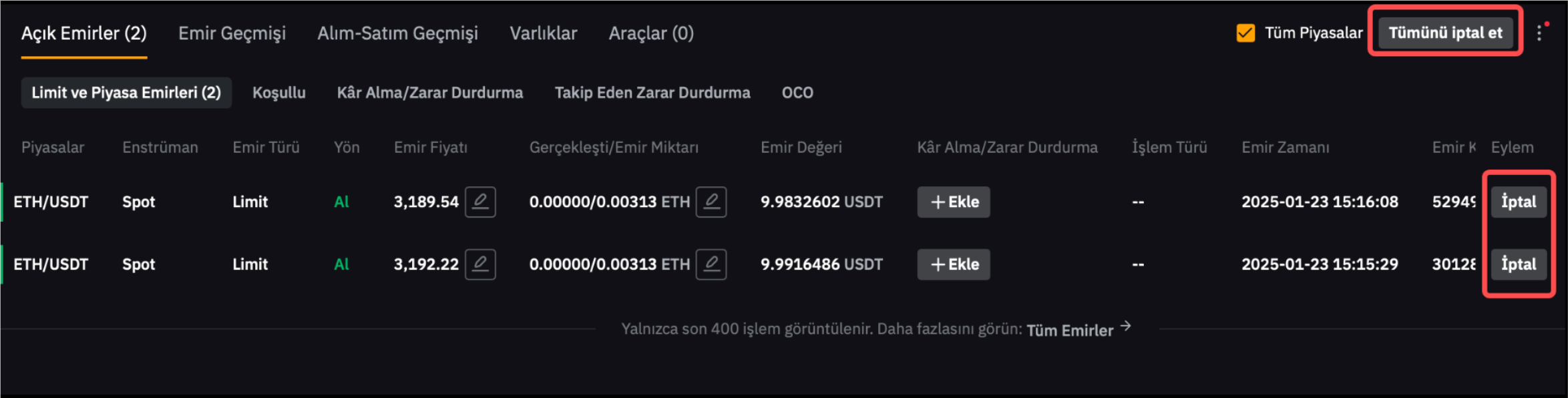Image resolution: width=1568 pixels, height=398 pixels.
Task: Edit quantity of the 3,192.22 order
Action: click(x=711, y=264)
